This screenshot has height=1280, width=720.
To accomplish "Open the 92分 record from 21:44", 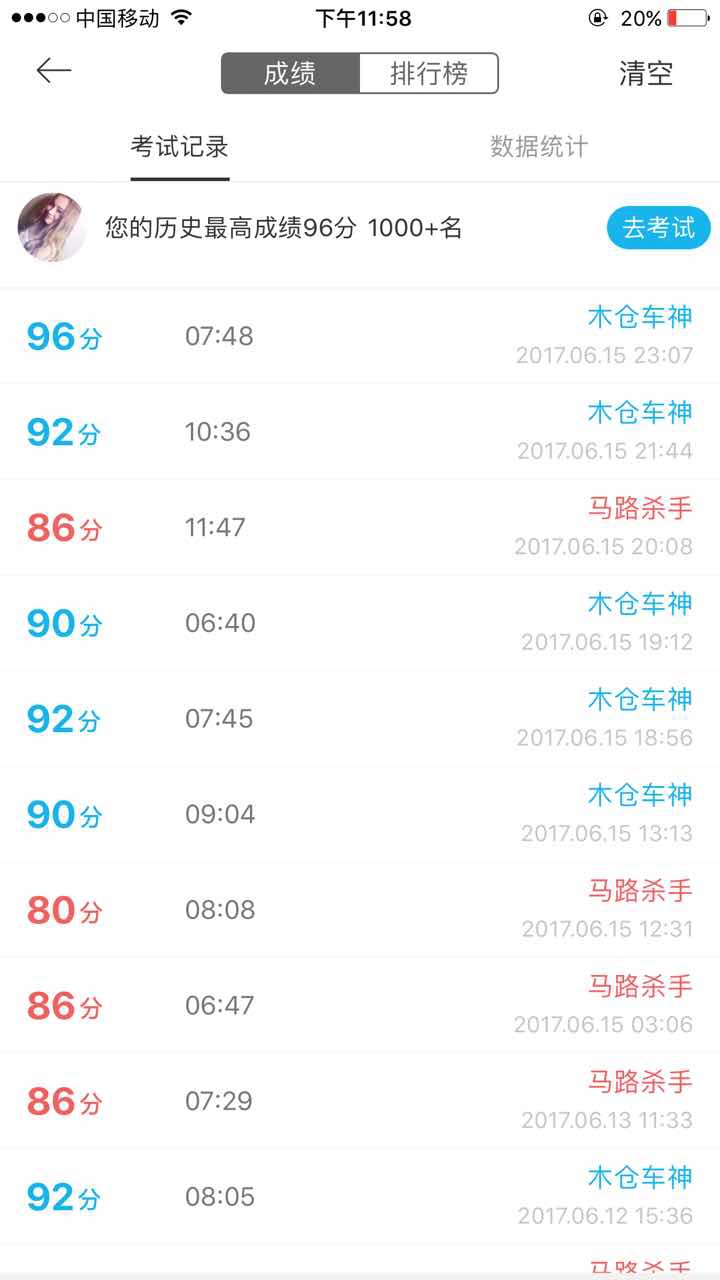I will (360, 432).
